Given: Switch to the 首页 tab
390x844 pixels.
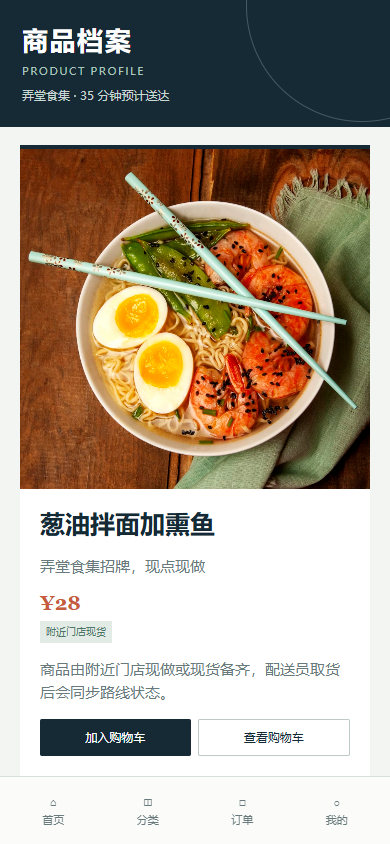Looking at the screenshot, I should point(53,812).
